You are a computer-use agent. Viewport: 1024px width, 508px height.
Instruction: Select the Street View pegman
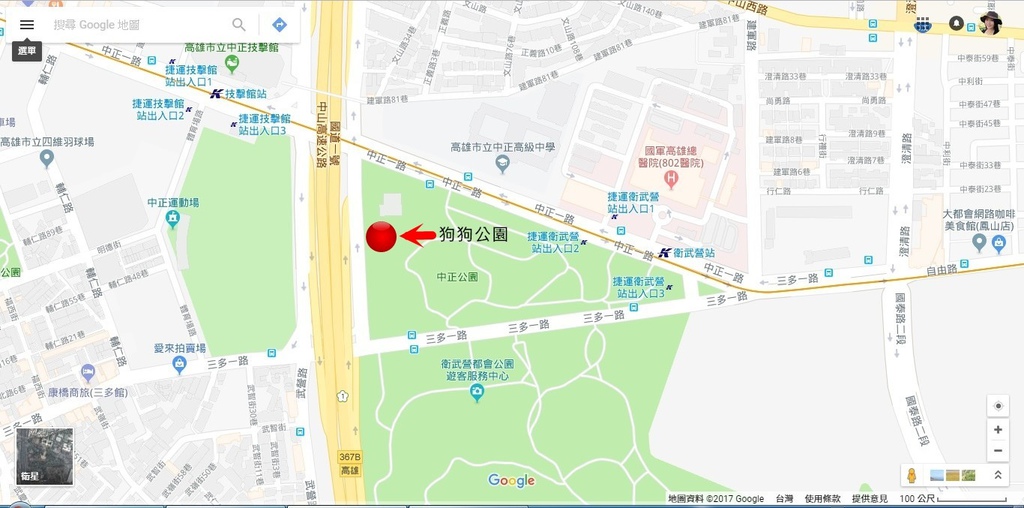pos(911,475)
